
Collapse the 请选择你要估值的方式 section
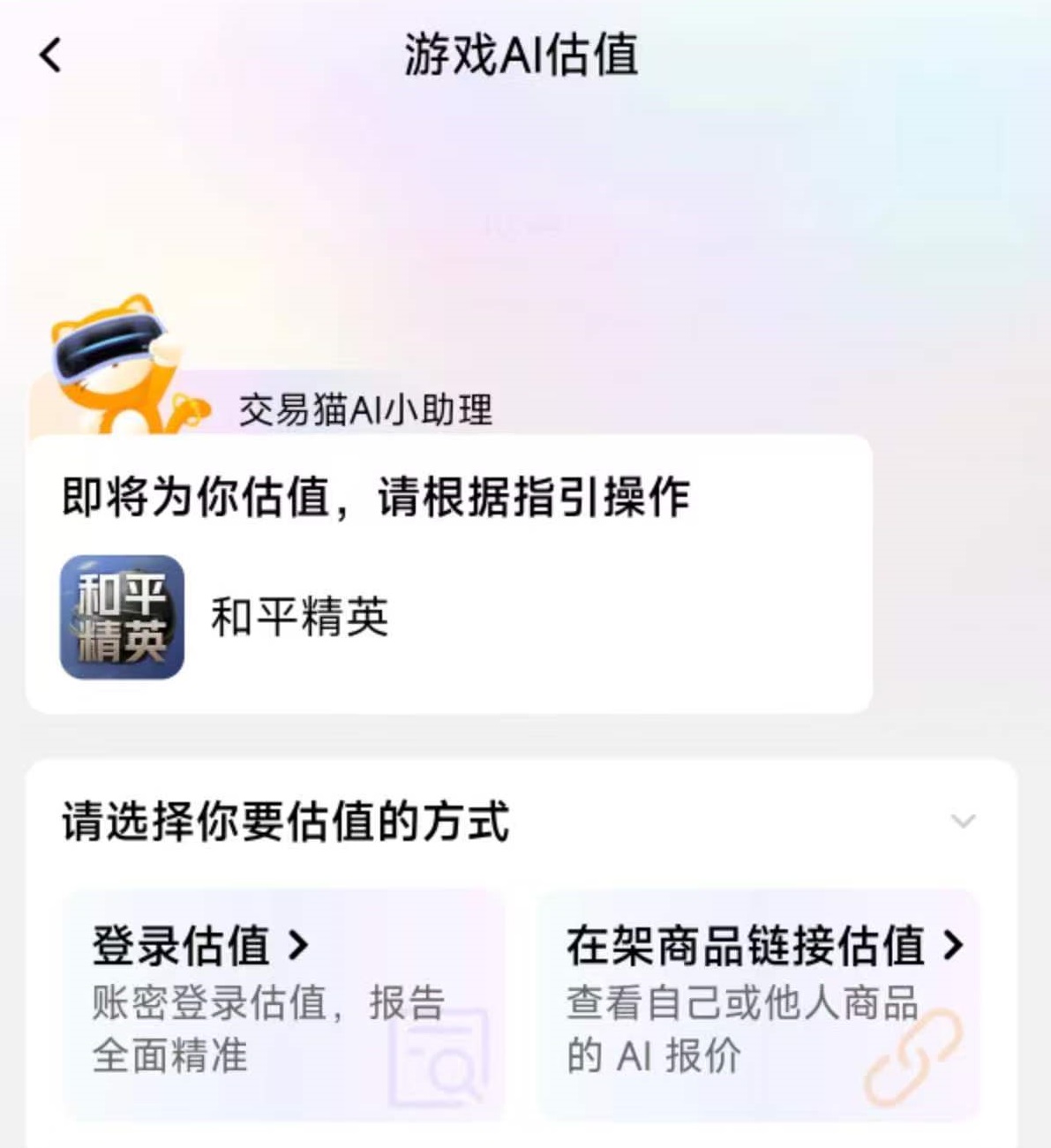(x=963, y=822)
